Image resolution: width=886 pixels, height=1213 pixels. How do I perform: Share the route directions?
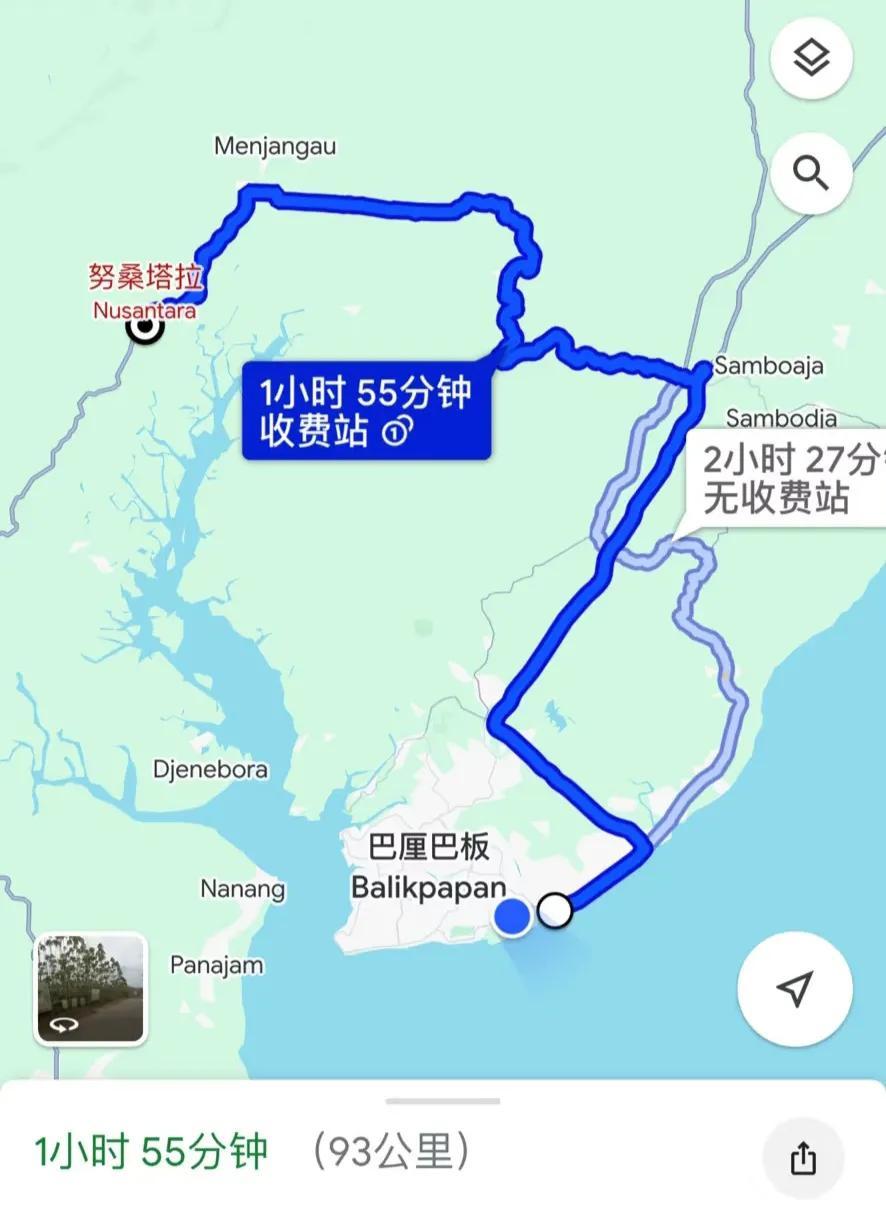tap(803, 1159)
